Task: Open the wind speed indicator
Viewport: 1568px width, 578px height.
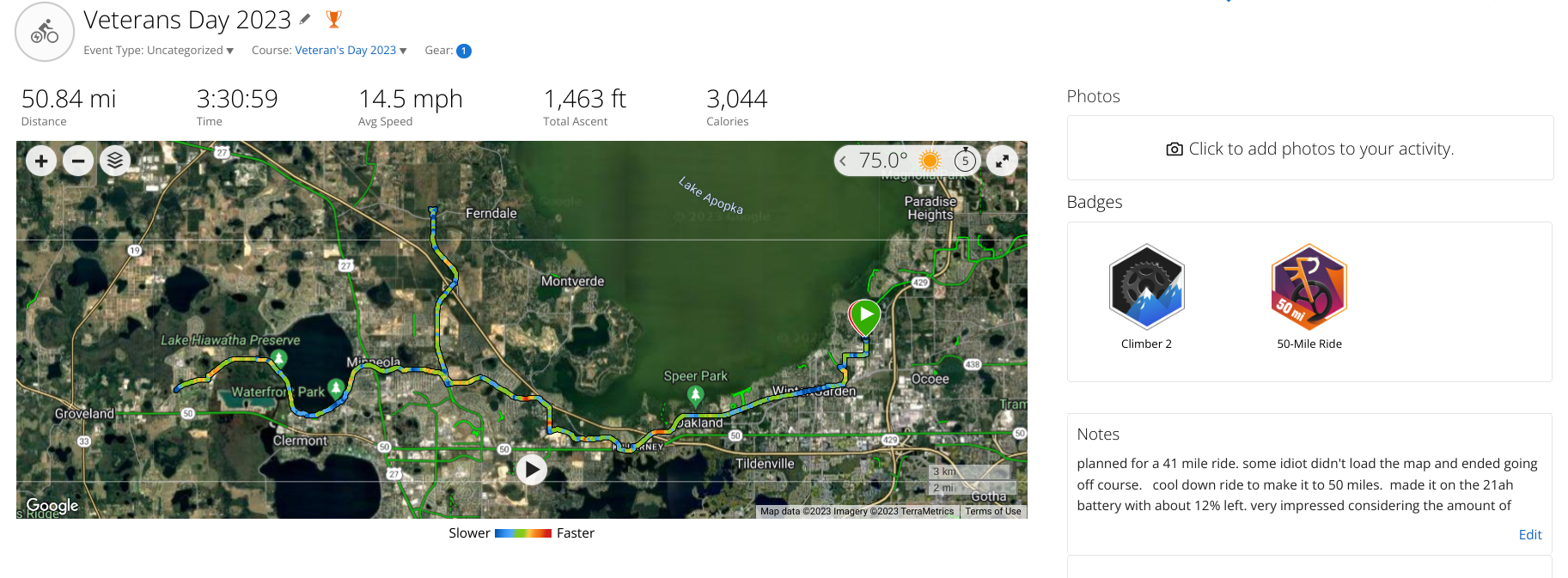Action: click(x=966, y=161)
